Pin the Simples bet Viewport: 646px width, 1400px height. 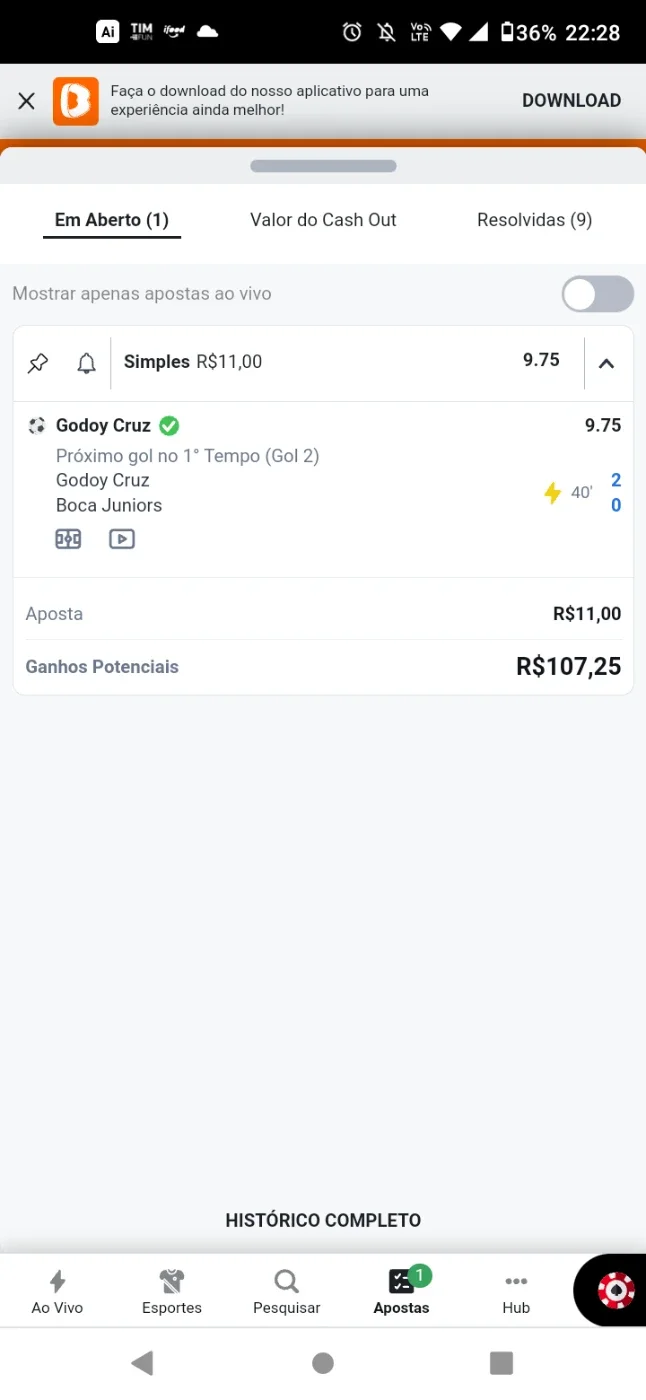click(38, 363)
